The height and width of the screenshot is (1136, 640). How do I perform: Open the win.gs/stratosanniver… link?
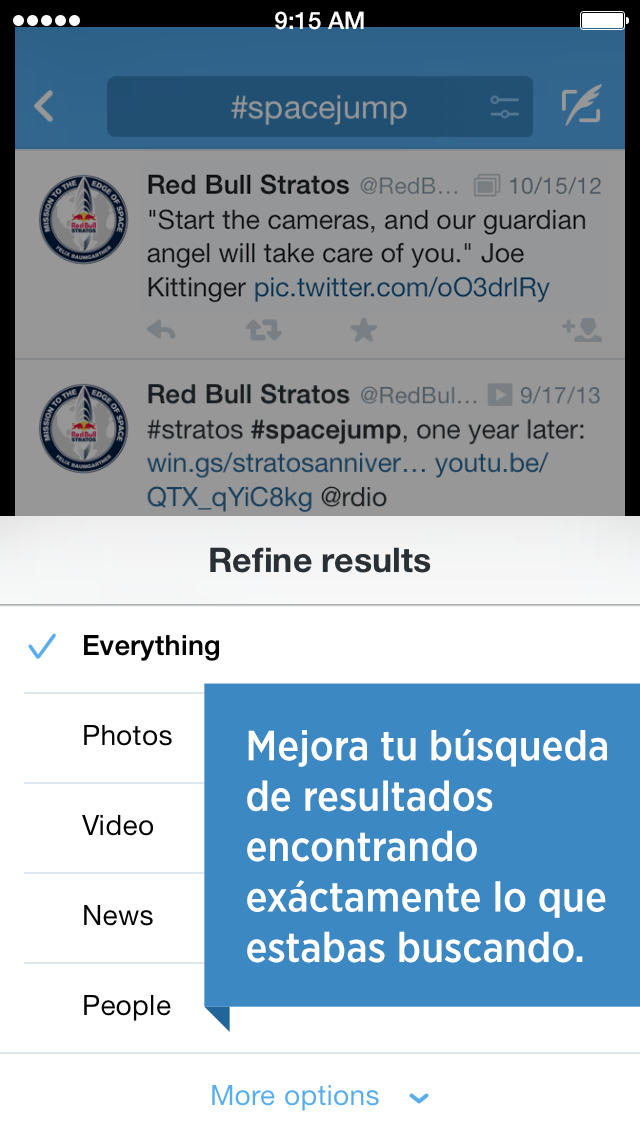coord(287,463)
